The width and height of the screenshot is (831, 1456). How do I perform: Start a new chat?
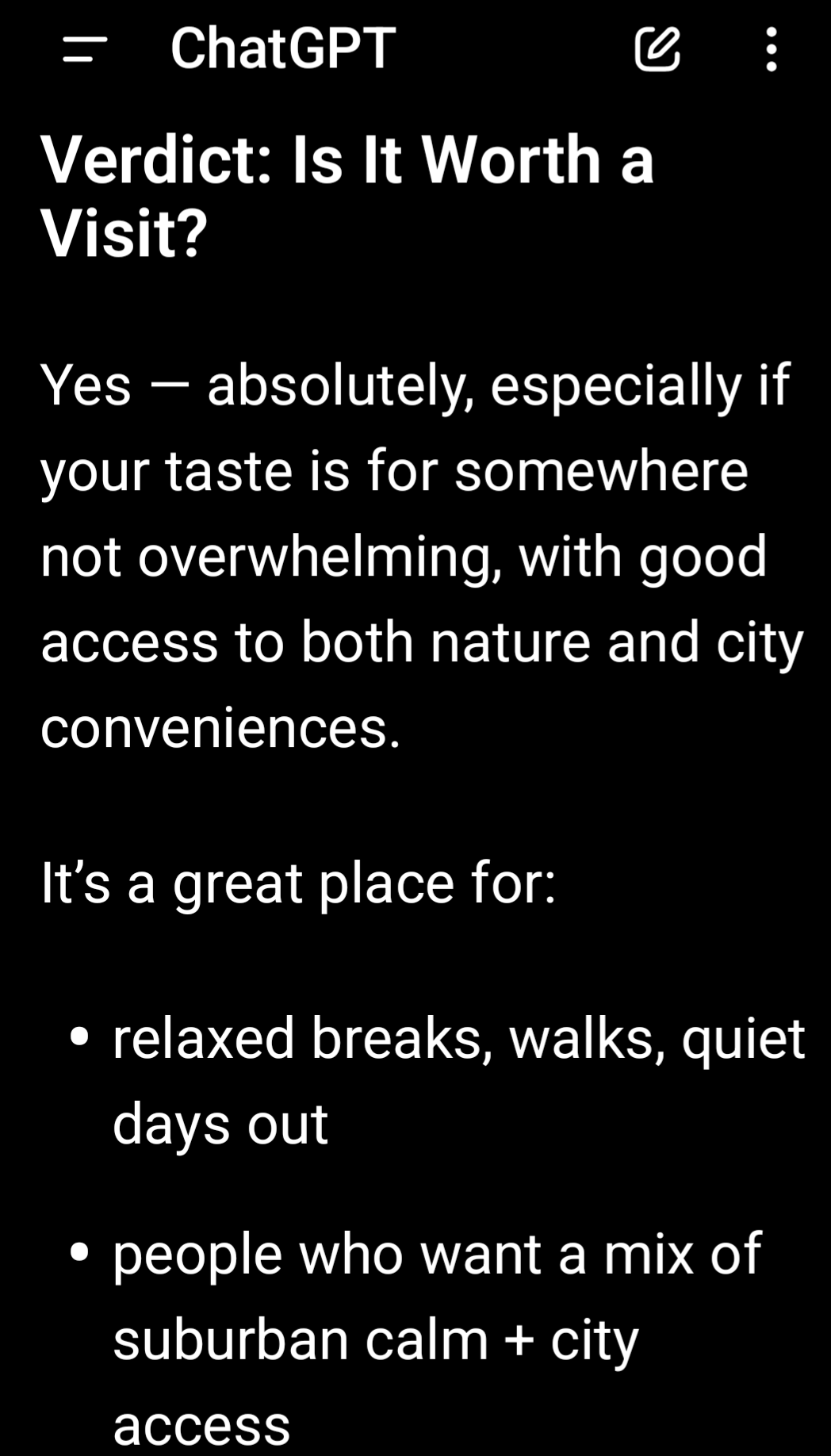[x=657, y=49]
